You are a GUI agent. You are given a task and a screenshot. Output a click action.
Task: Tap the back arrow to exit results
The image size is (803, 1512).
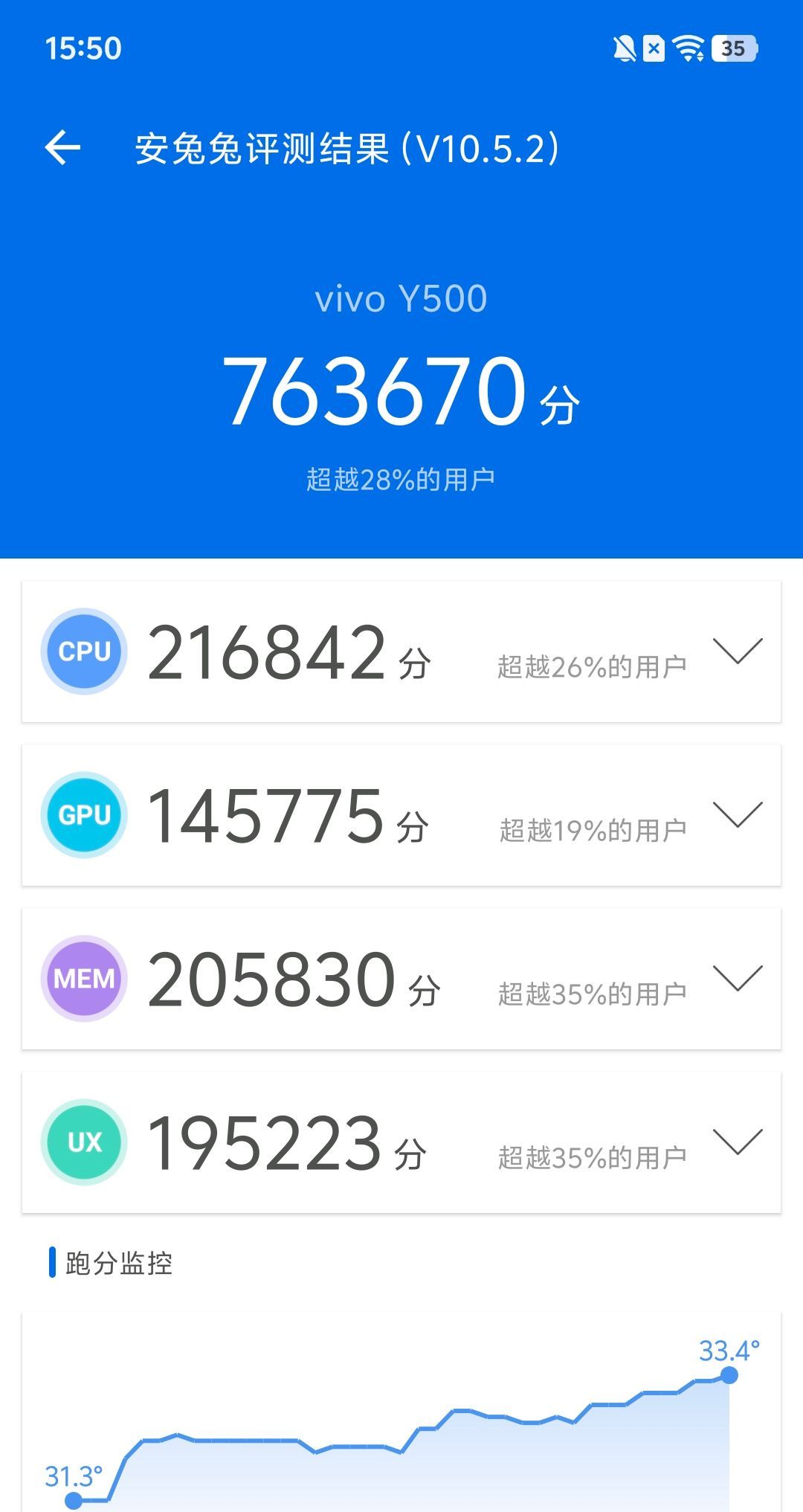[64, 147]
